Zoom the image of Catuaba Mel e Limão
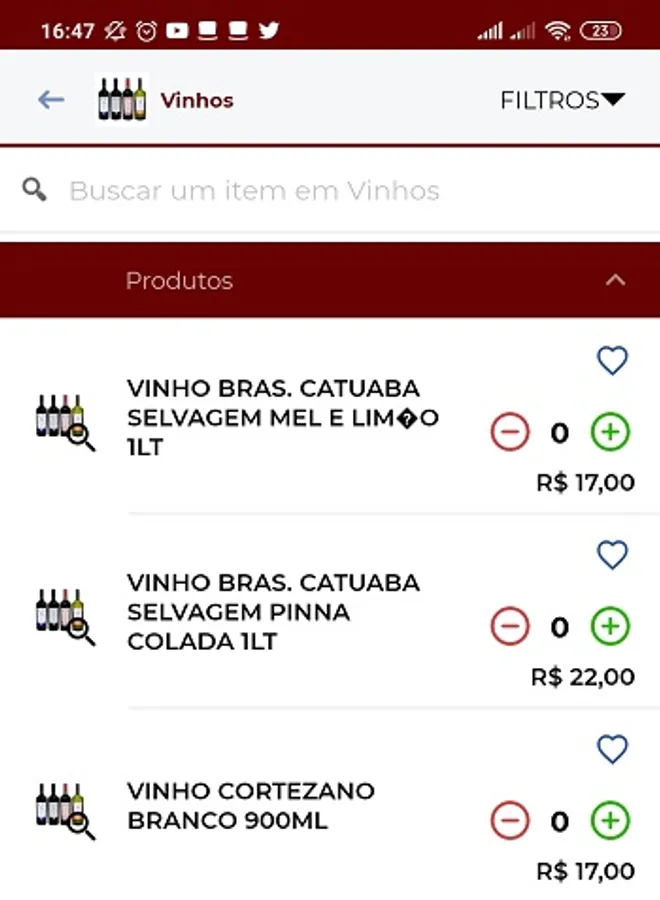The height and width of the screenshot is (900, 660). (64, 421)
